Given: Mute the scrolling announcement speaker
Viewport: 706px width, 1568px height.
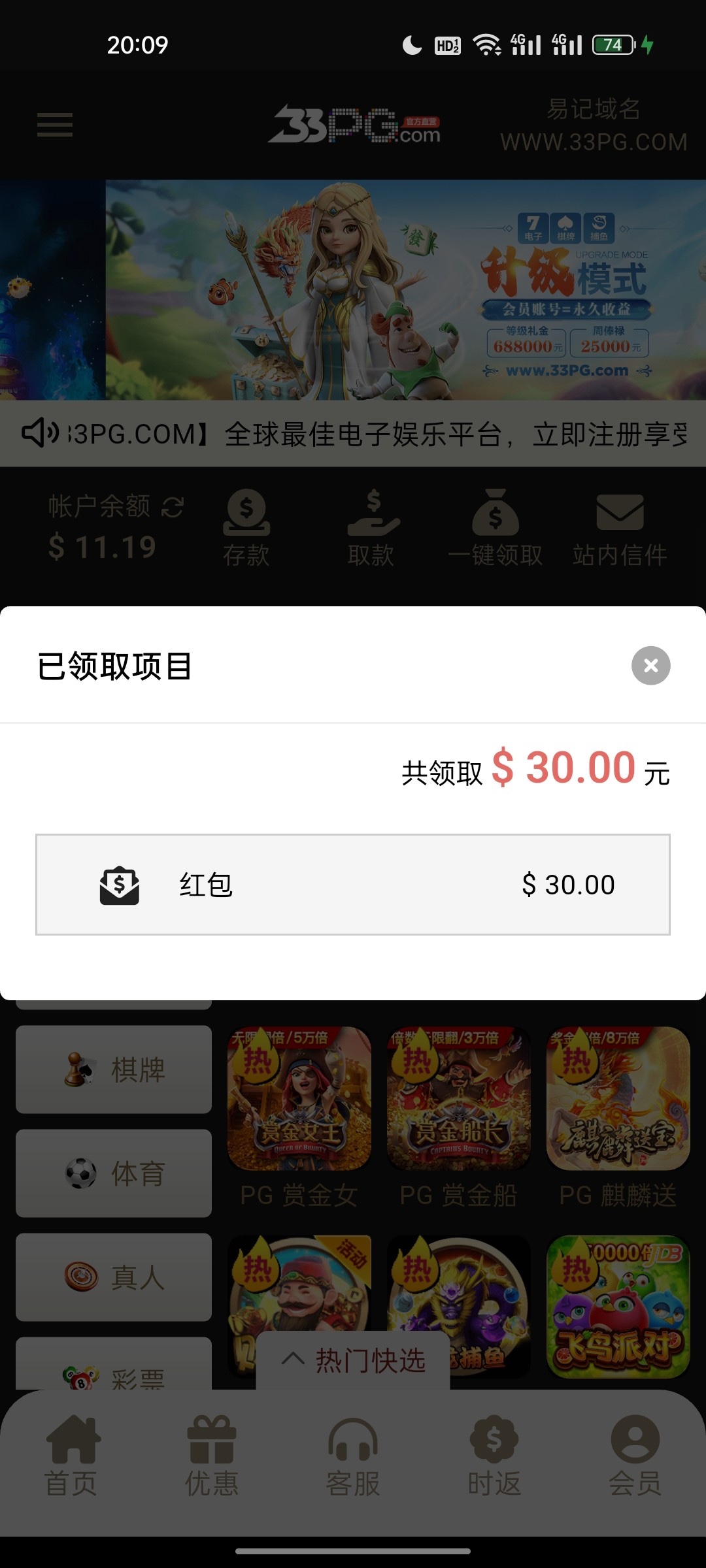Looking at the screenshot, I should coord(41,433).
